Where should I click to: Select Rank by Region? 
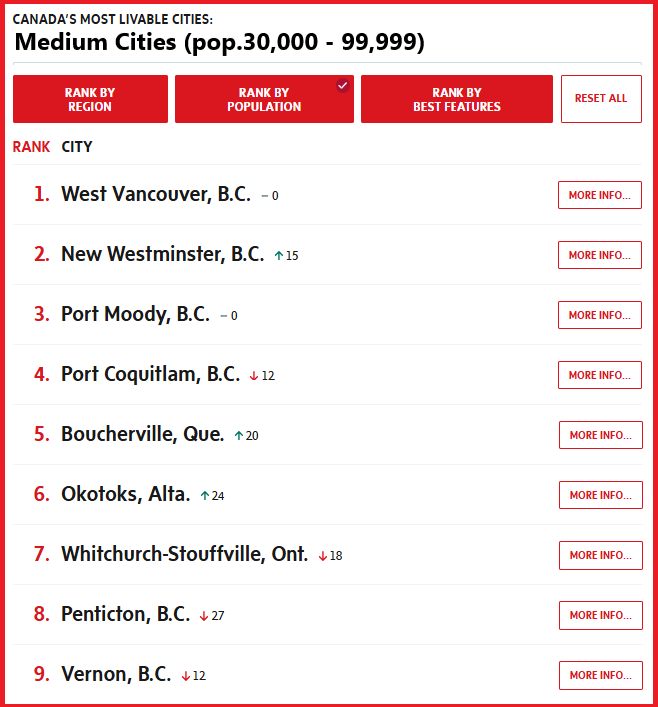point(90,99)
